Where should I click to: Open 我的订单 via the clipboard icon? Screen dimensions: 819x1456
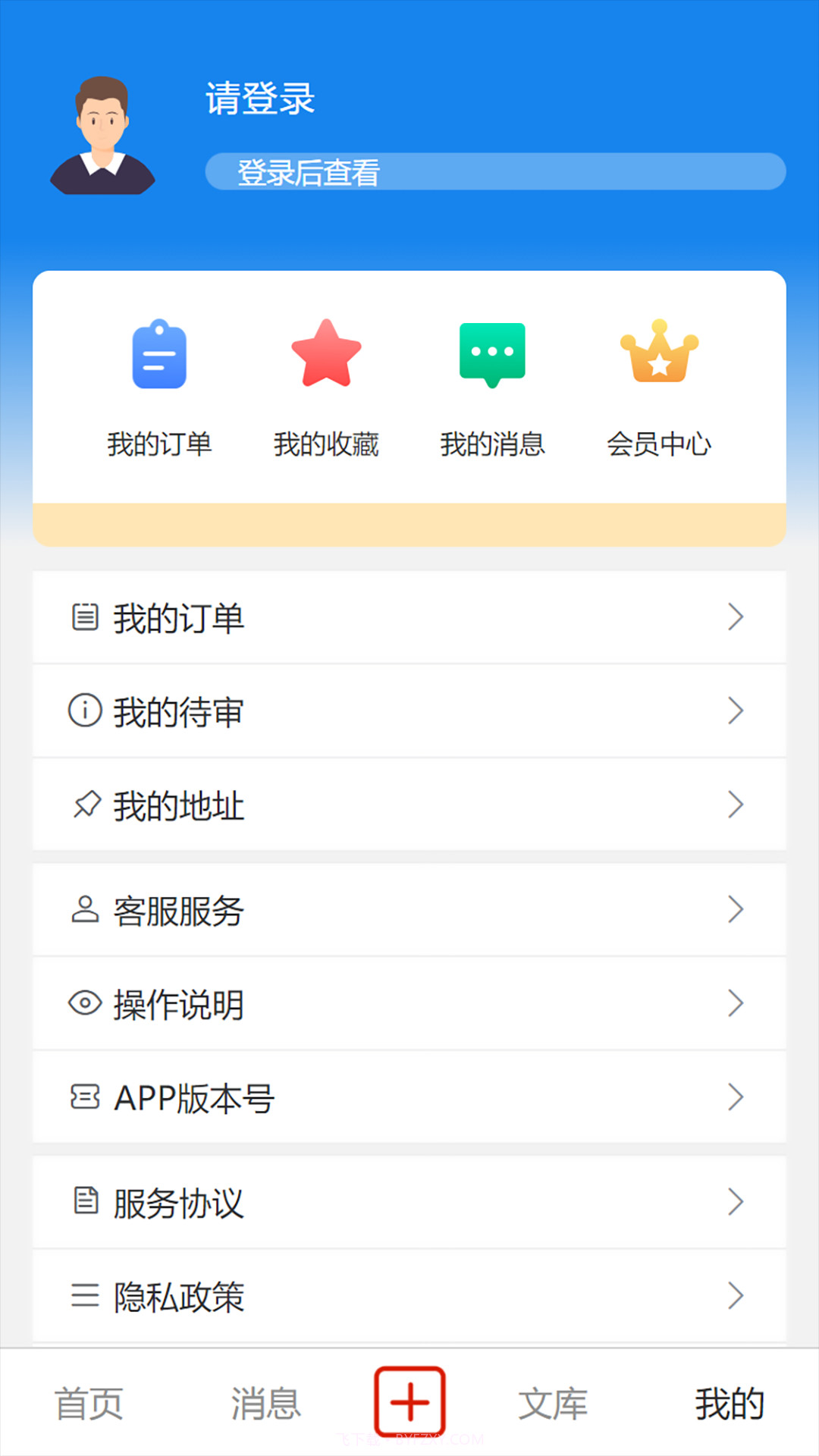pos(158,353)
